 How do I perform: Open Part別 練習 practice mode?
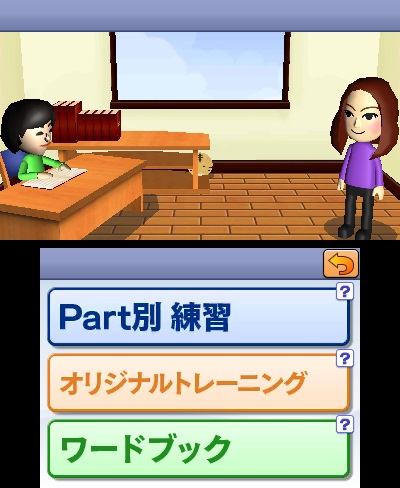click(198, 317)
